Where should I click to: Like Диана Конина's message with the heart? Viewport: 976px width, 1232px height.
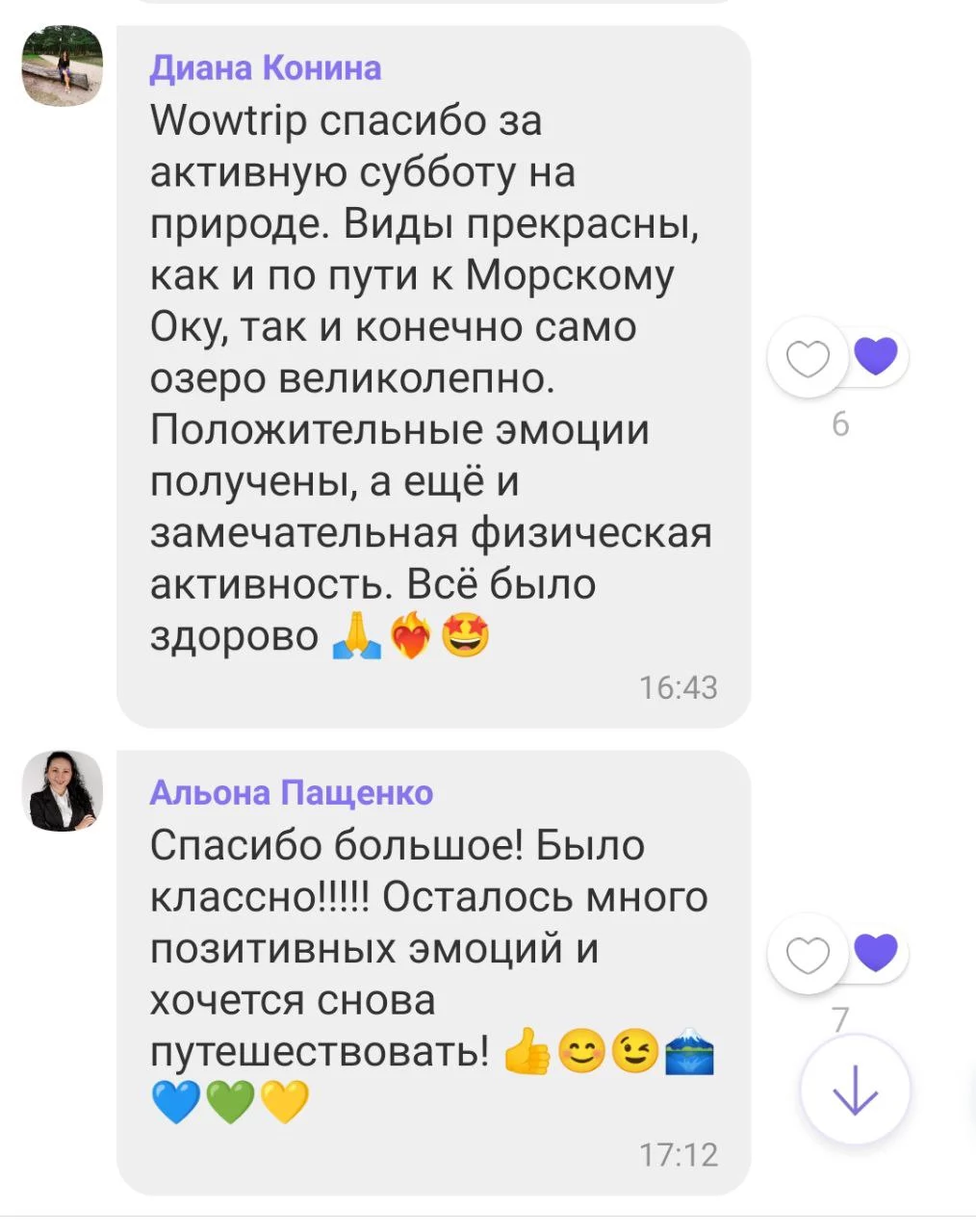pyautogui.click(x=808, y=359)
